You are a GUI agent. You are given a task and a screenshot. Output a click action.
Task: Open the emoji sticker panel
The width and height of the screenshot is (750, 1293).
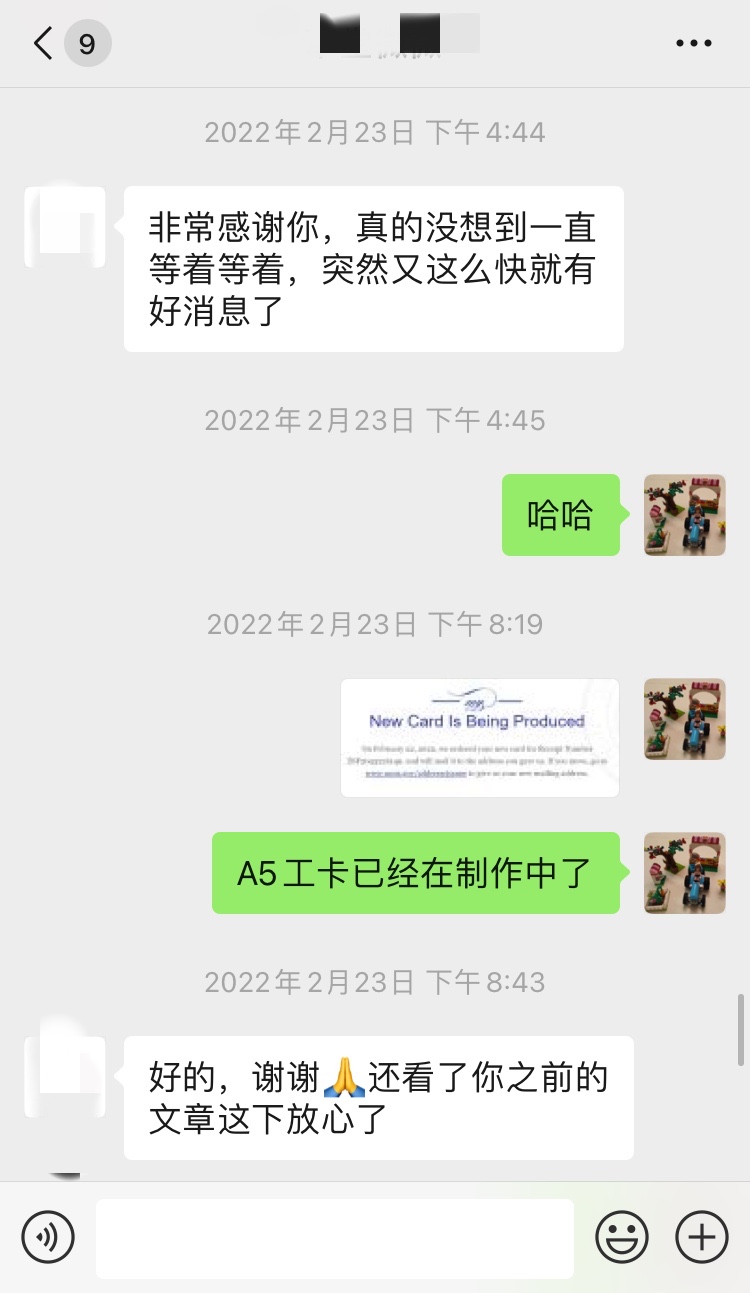(x=622, y=1238)
